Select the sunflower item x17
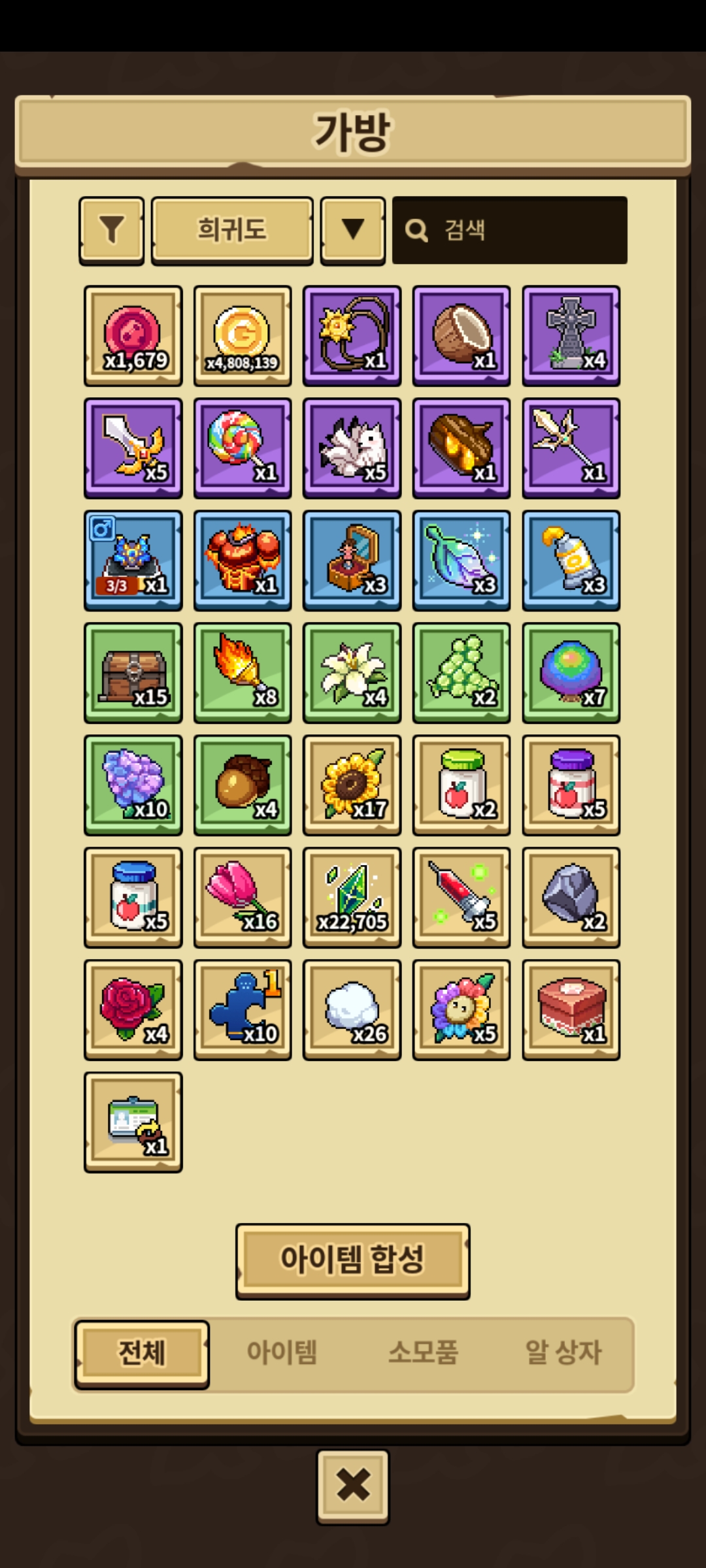The height and width of the screenshot is (1568, 706). (x=352, y=785)
